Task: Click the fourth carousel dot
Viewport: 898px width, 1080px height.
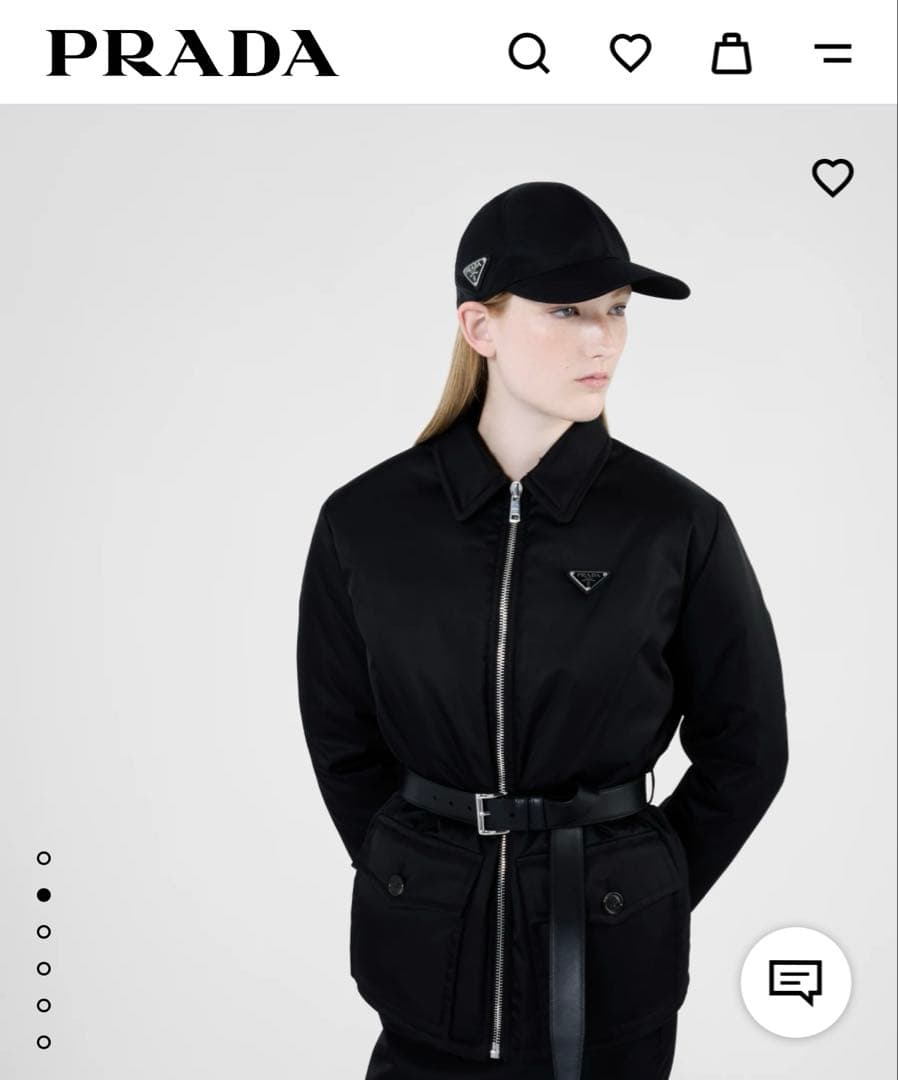Action: (44, 968)
